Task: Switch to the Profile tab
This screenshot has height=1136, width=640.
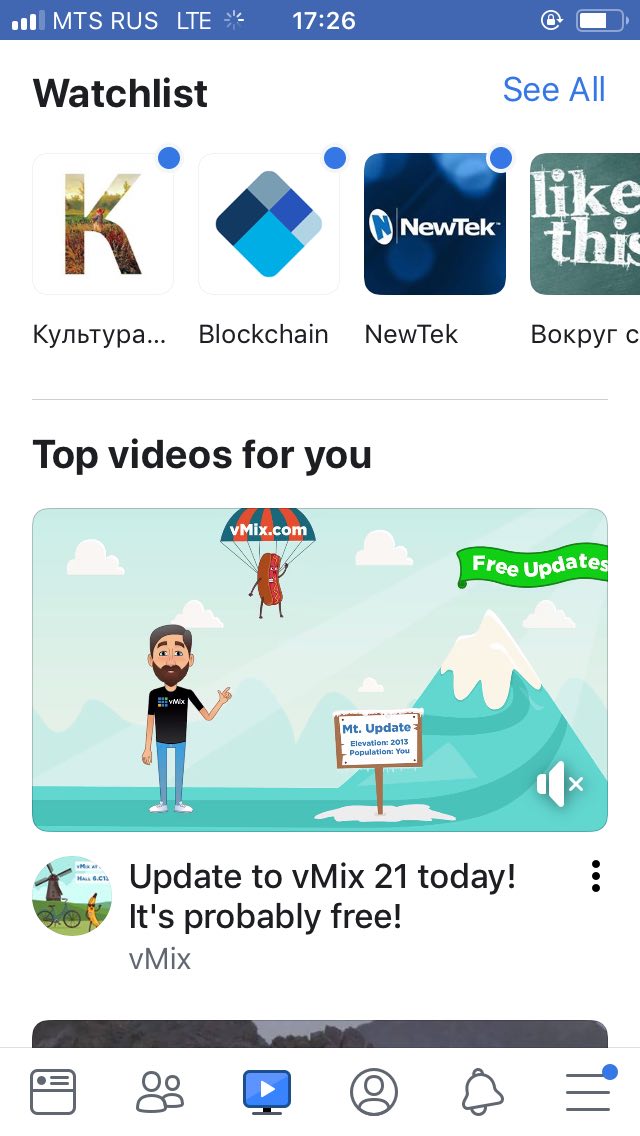Action: pyautogui.click(x=374, y=1092)
